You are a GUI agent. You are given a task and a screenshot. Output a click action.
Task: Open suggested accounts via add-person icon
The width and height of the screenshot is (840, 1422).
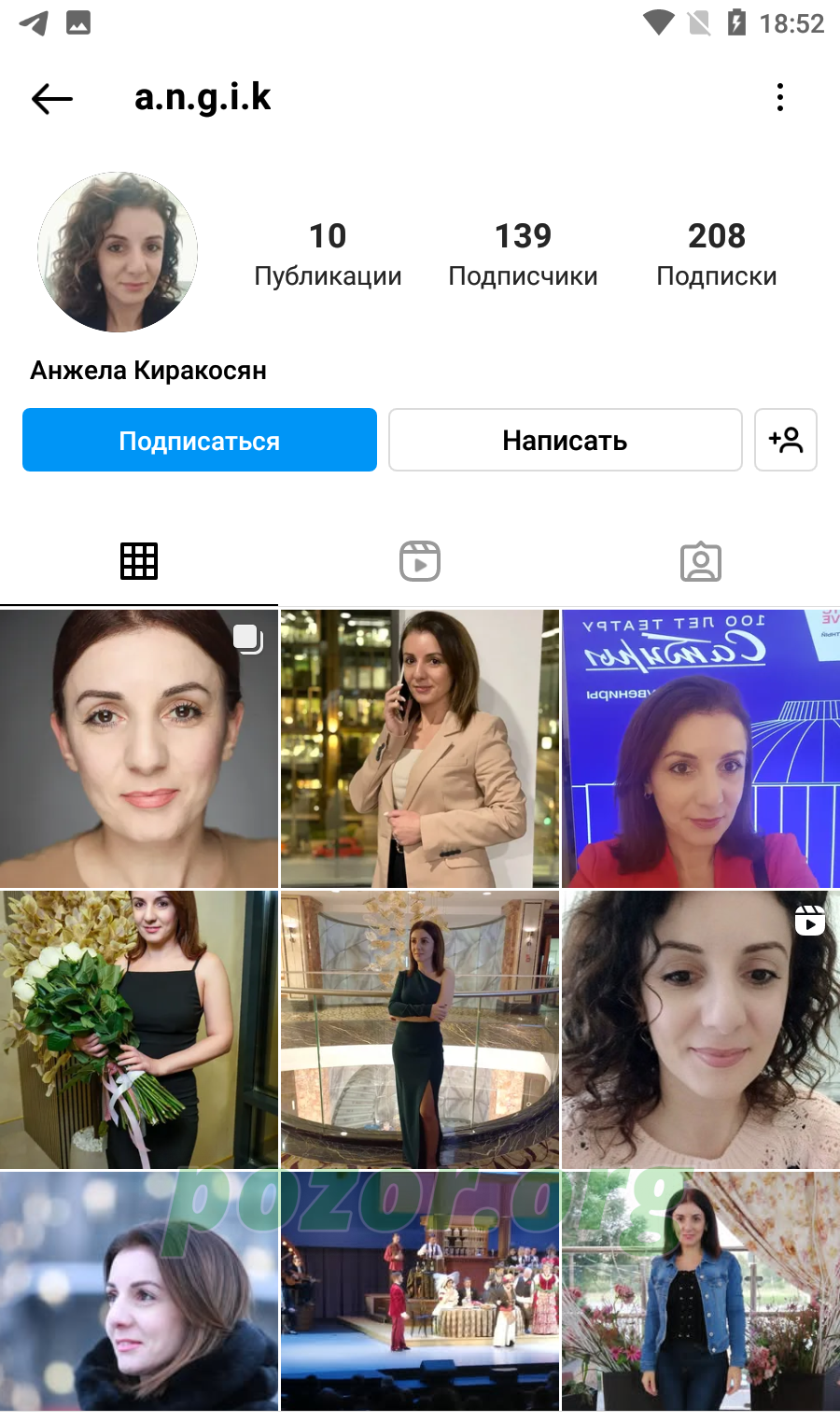click(786, 440)
